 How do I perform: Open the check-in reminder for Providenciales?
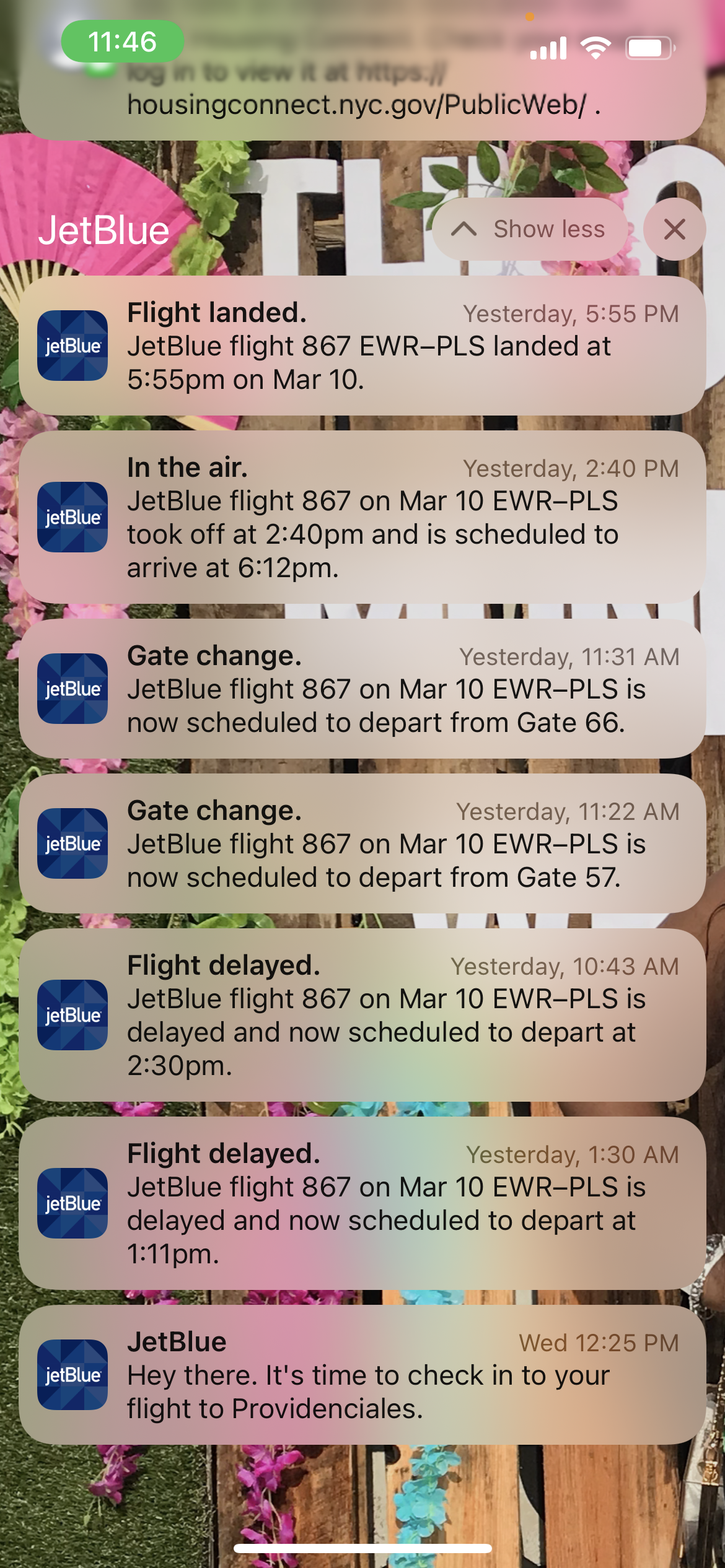(362, 1375)
